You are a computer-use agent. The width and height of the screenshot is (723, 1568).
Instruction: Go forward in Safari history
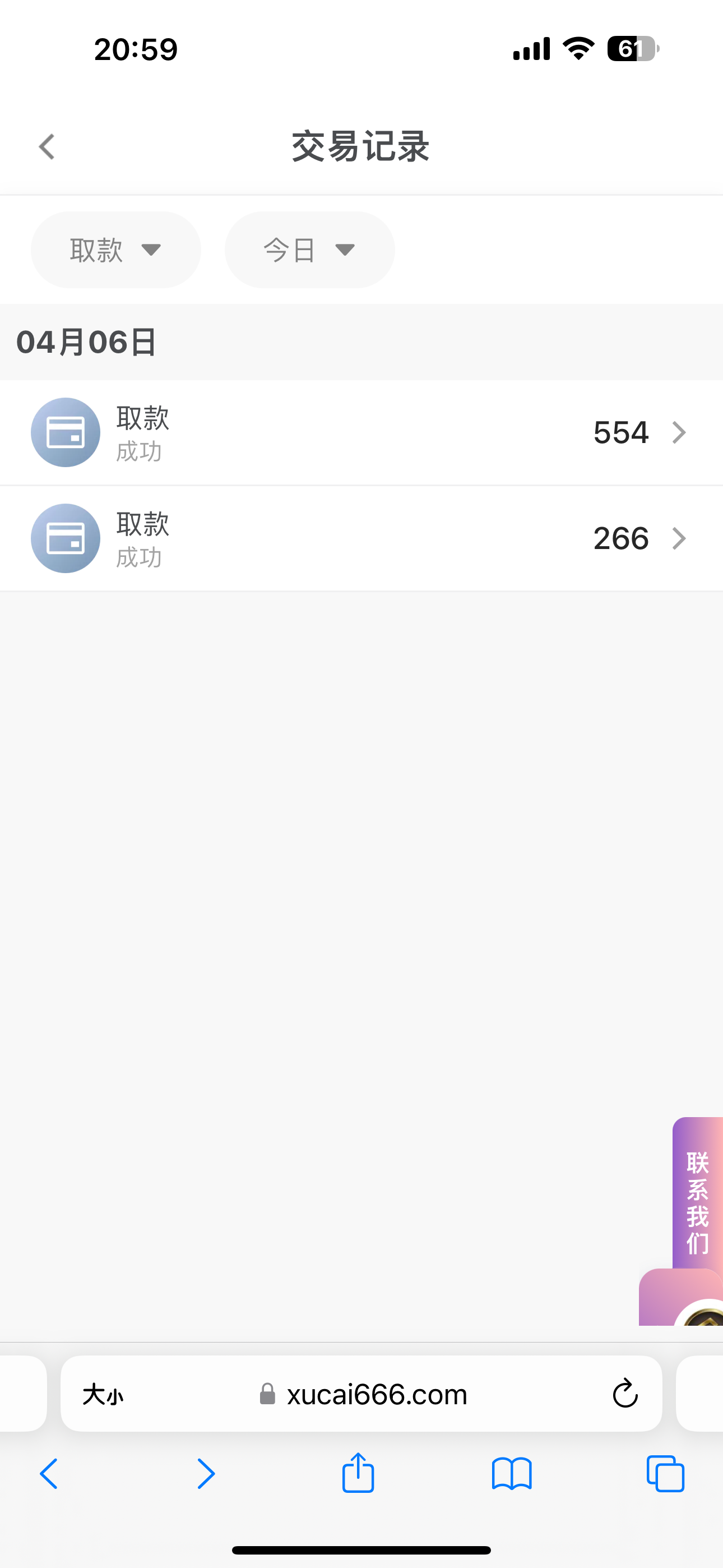click(x=206, y=1474)
